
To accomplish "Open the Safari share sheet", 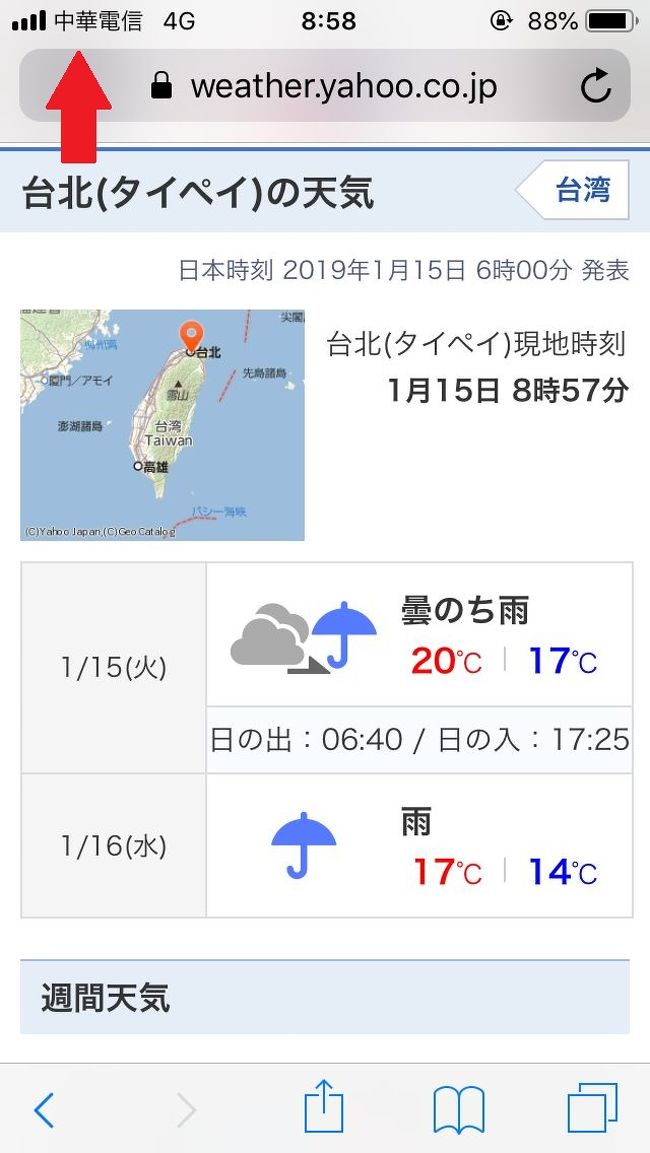I will pos(324,1107).
